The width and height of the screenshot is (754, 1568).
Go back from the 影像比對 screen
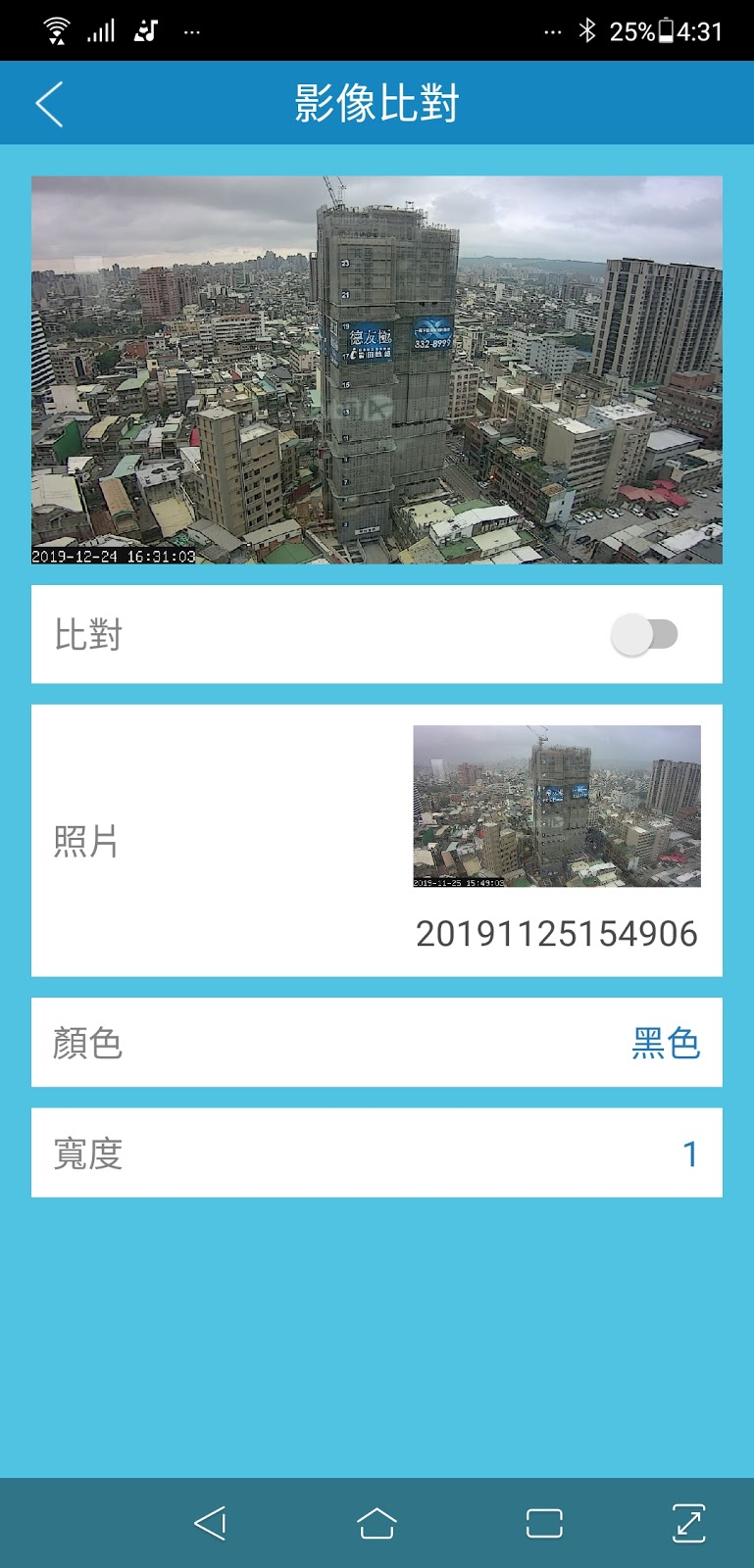click(49, 104)
